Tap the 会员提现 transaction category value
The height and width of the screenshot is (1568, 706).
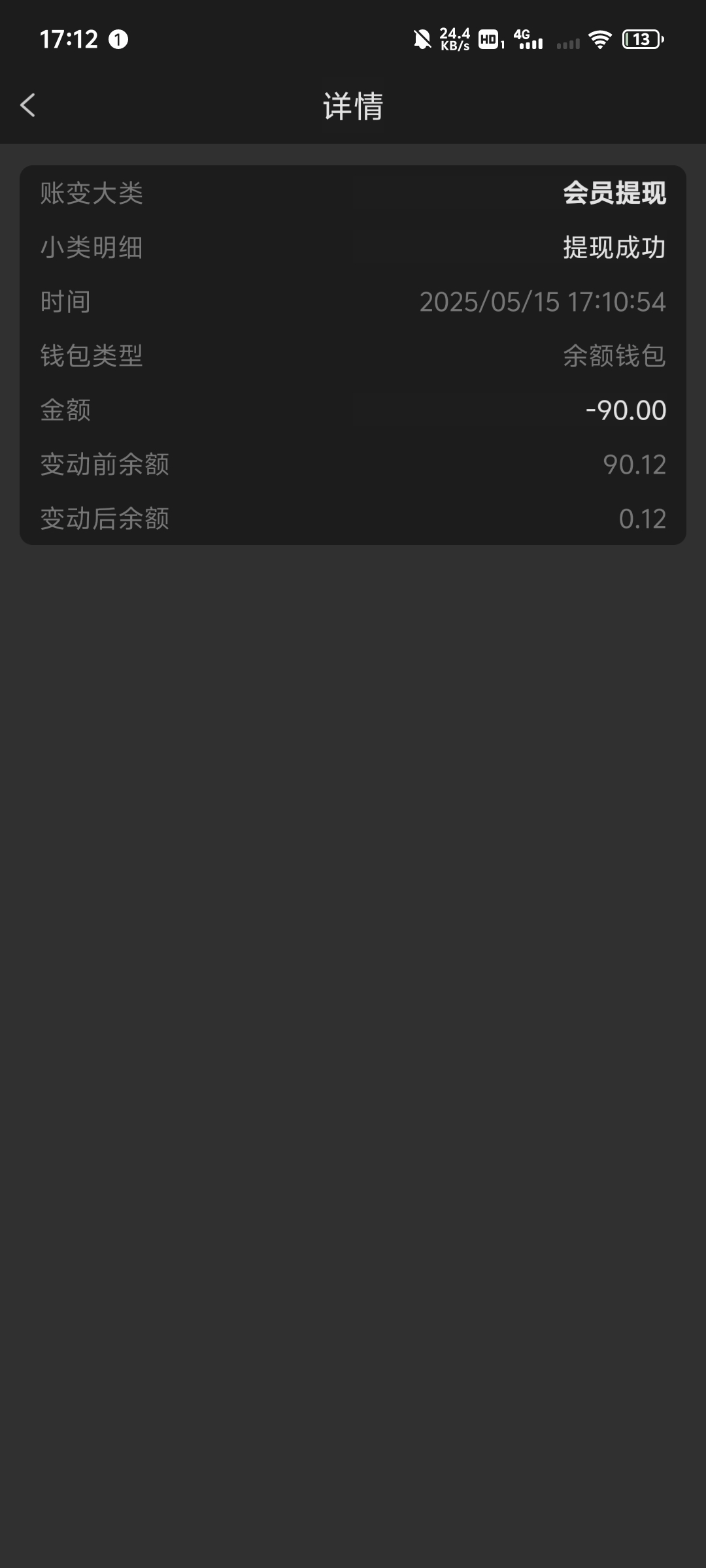[x=614, y=193]
